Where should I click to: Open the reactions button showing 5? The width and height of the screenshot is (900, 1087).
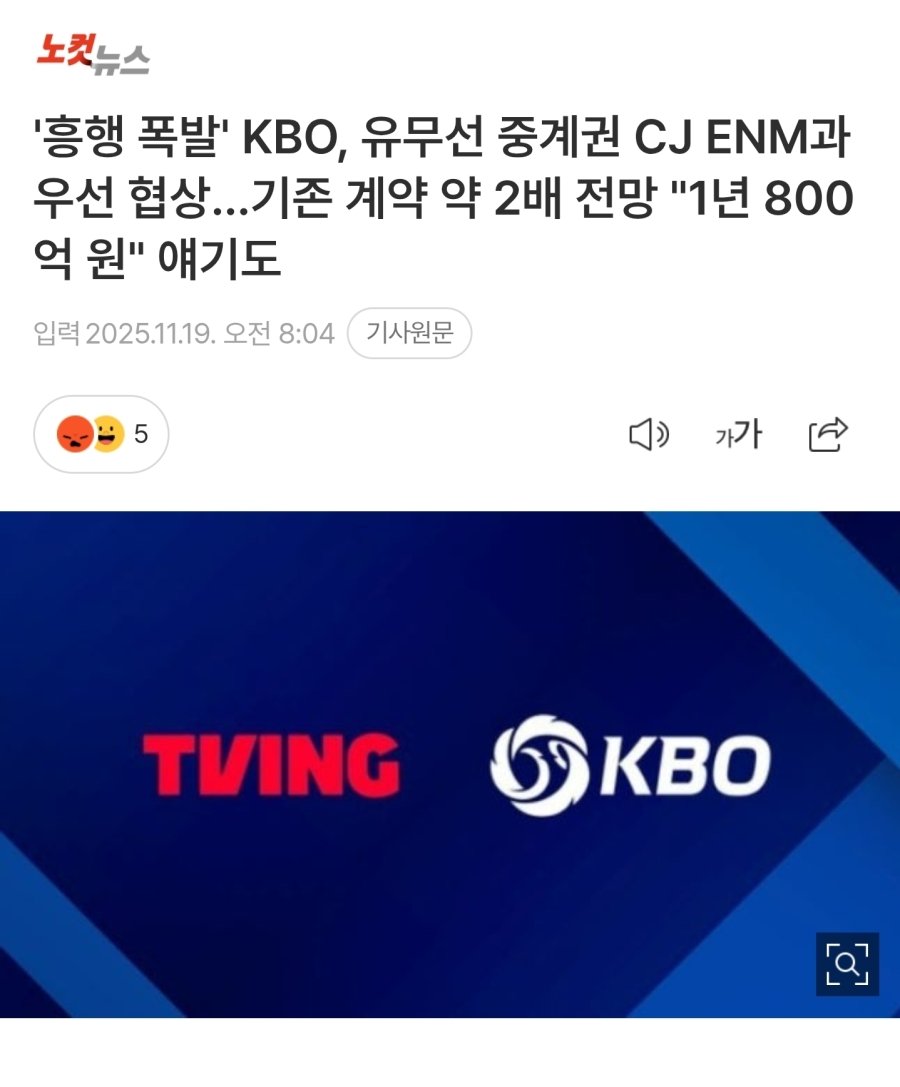(101, 434)
